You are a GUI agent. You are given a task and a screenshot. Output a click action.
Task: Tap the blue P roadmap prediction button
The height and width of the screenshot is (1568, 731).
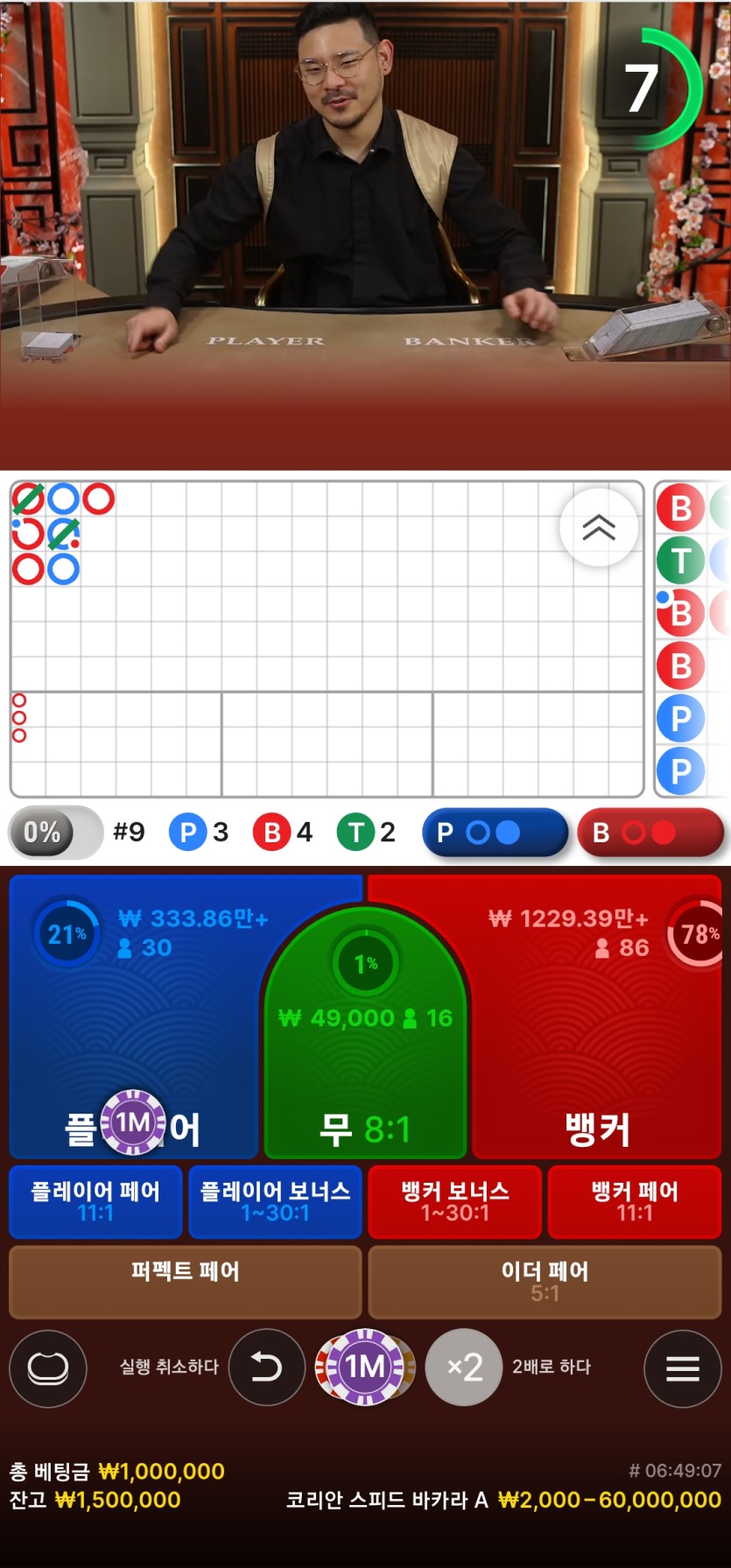[495, 833]
